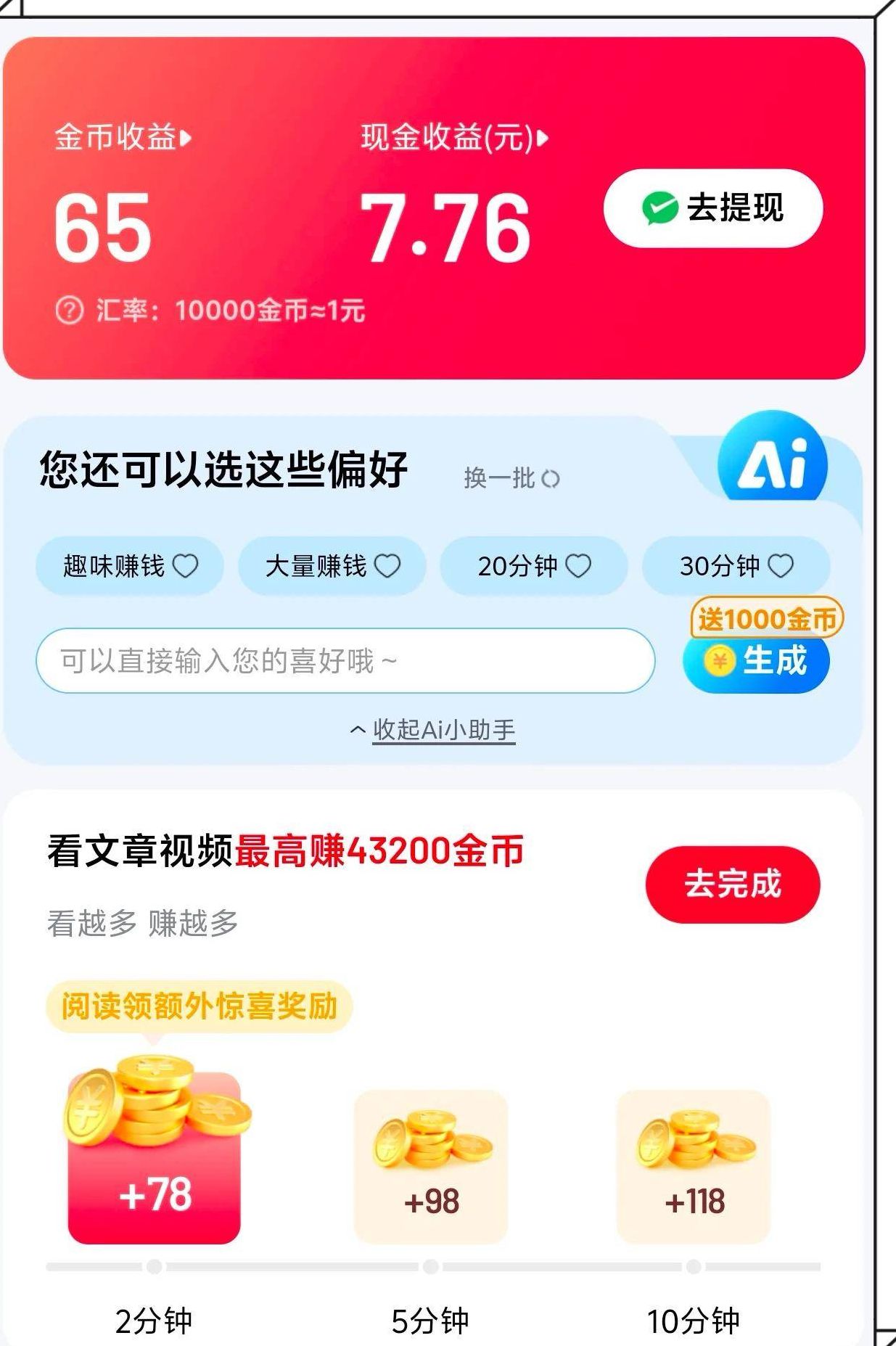Tap the 去提现 withdraw button
This screenshot has height=1346, width=896.
[712, 208]
